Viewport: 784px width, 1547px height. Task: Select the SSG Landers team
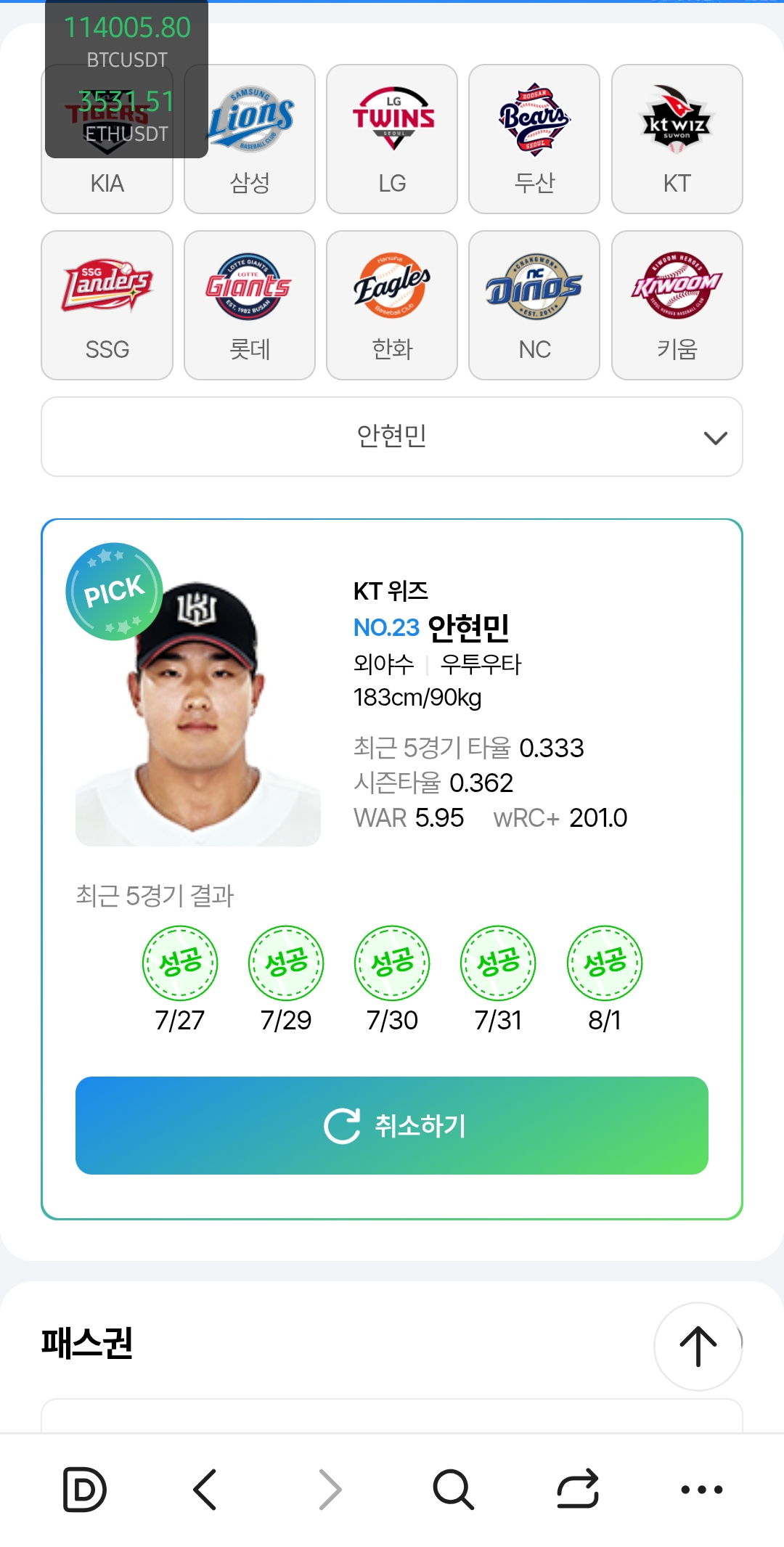tap(107, 305)
